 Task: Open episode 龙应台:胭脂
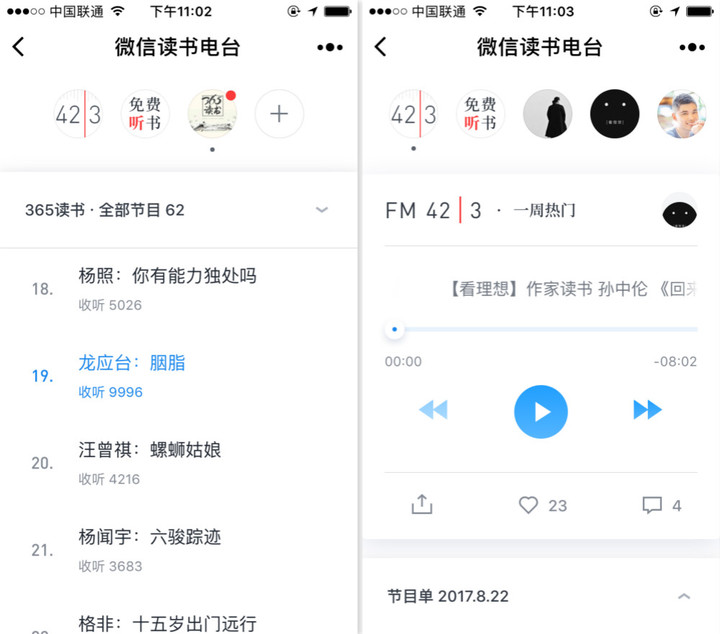(x=131, y=363)
